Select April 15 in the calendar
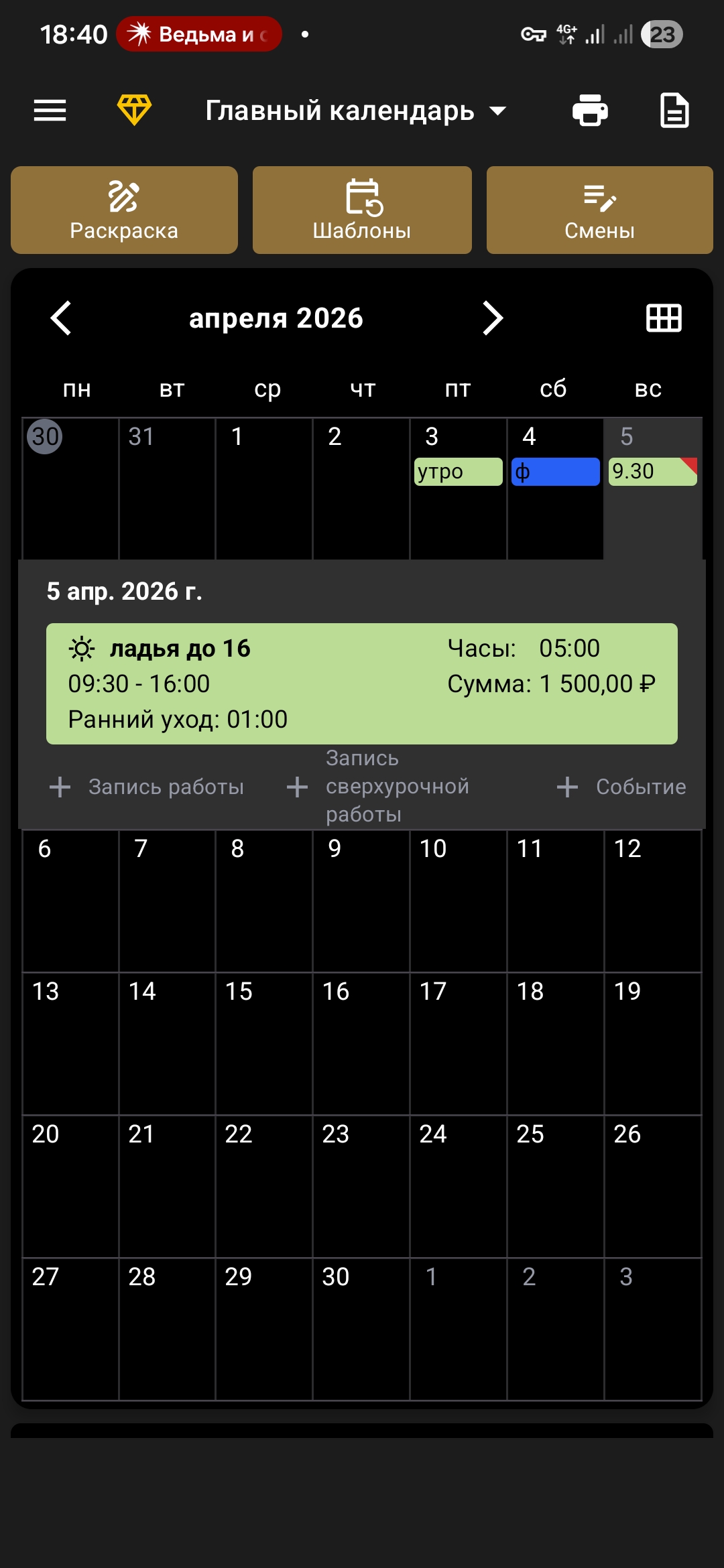 point(263,1043)
